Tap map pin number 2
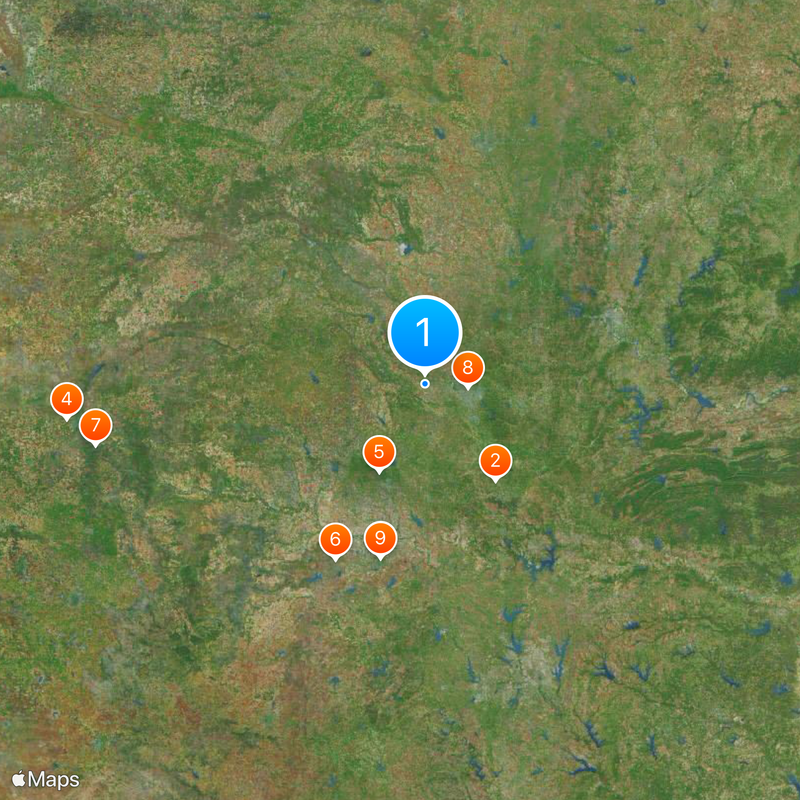Screen dimensions: 800x800 [x=495, y=461]
